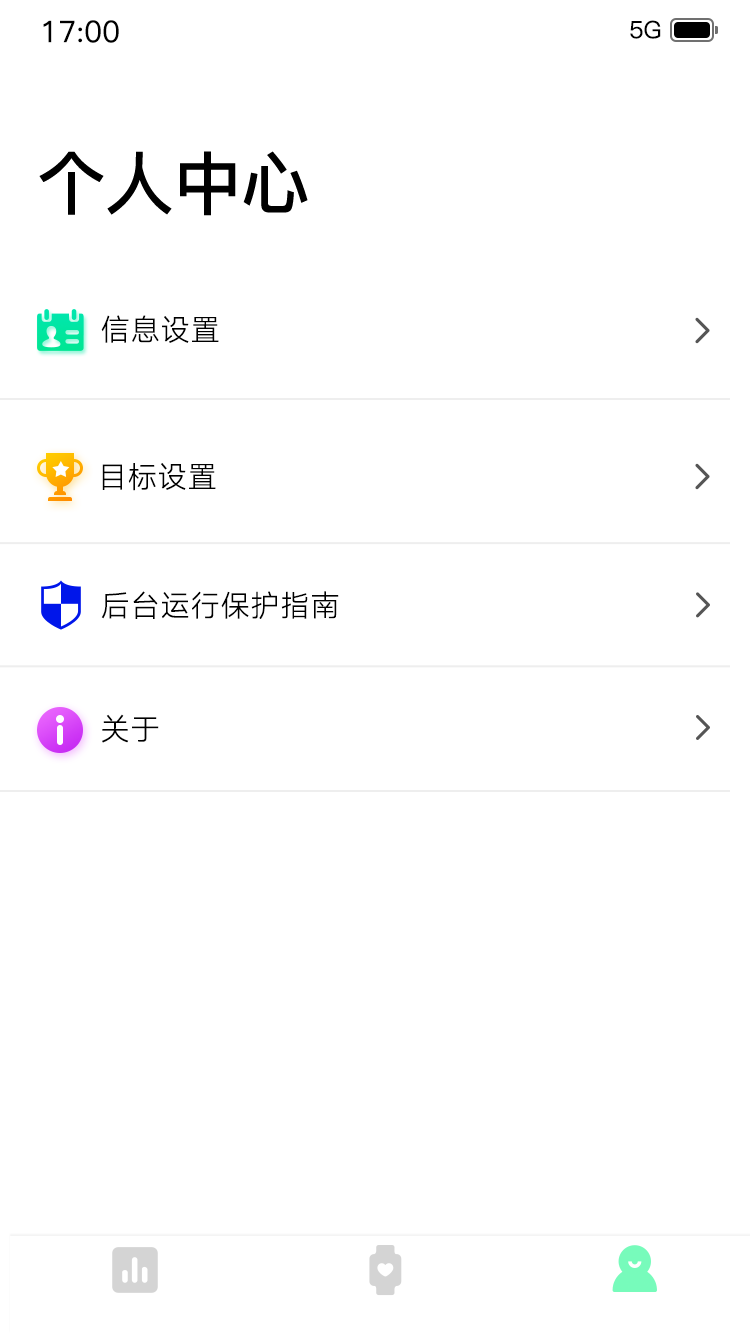
Task: Switch to the statistics tab
Action: [x=135, y=1269]
